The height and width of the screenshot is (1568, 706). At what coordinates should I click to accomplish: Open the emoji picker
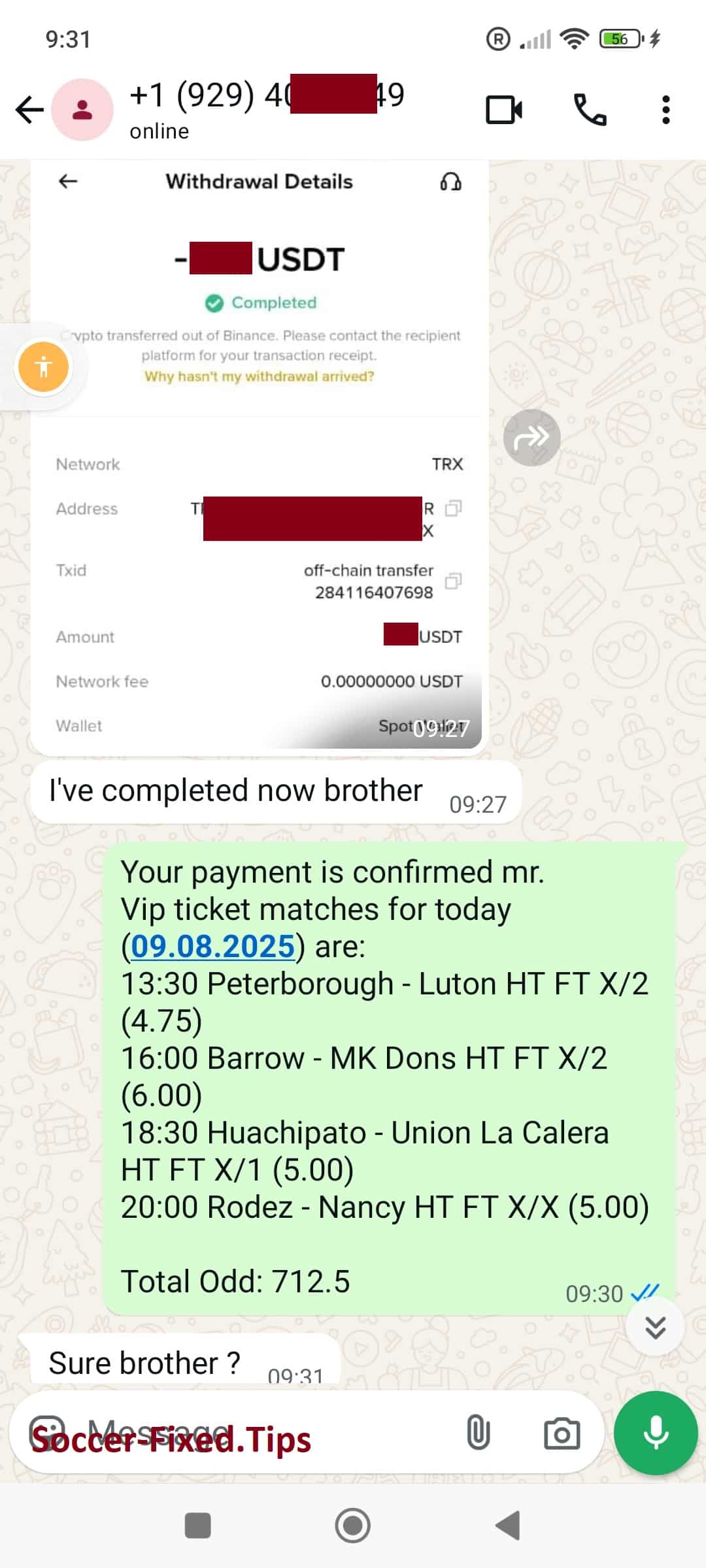[48, 1433]
